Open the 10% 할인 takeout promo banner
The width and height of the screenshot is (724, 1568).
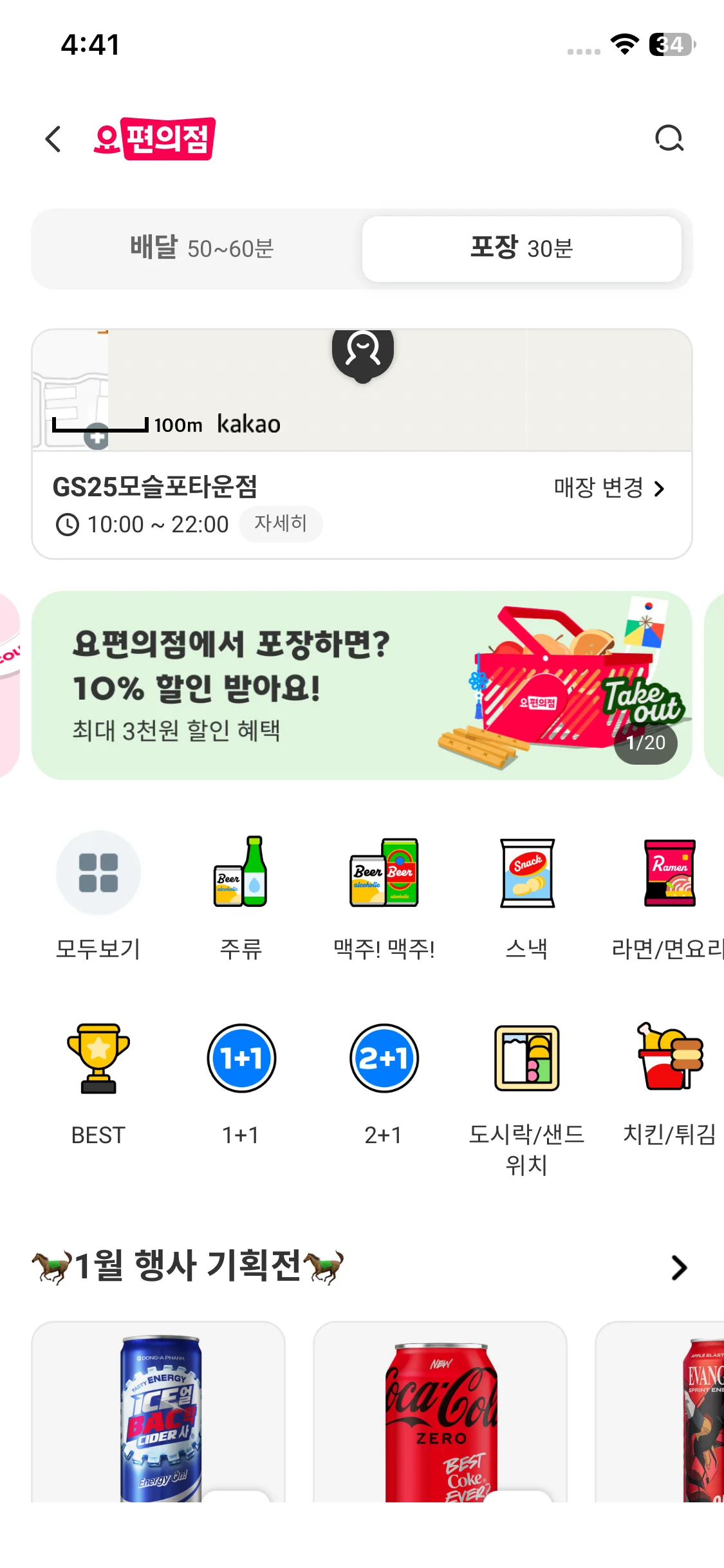pyautogui.click(x=362, y=685)
